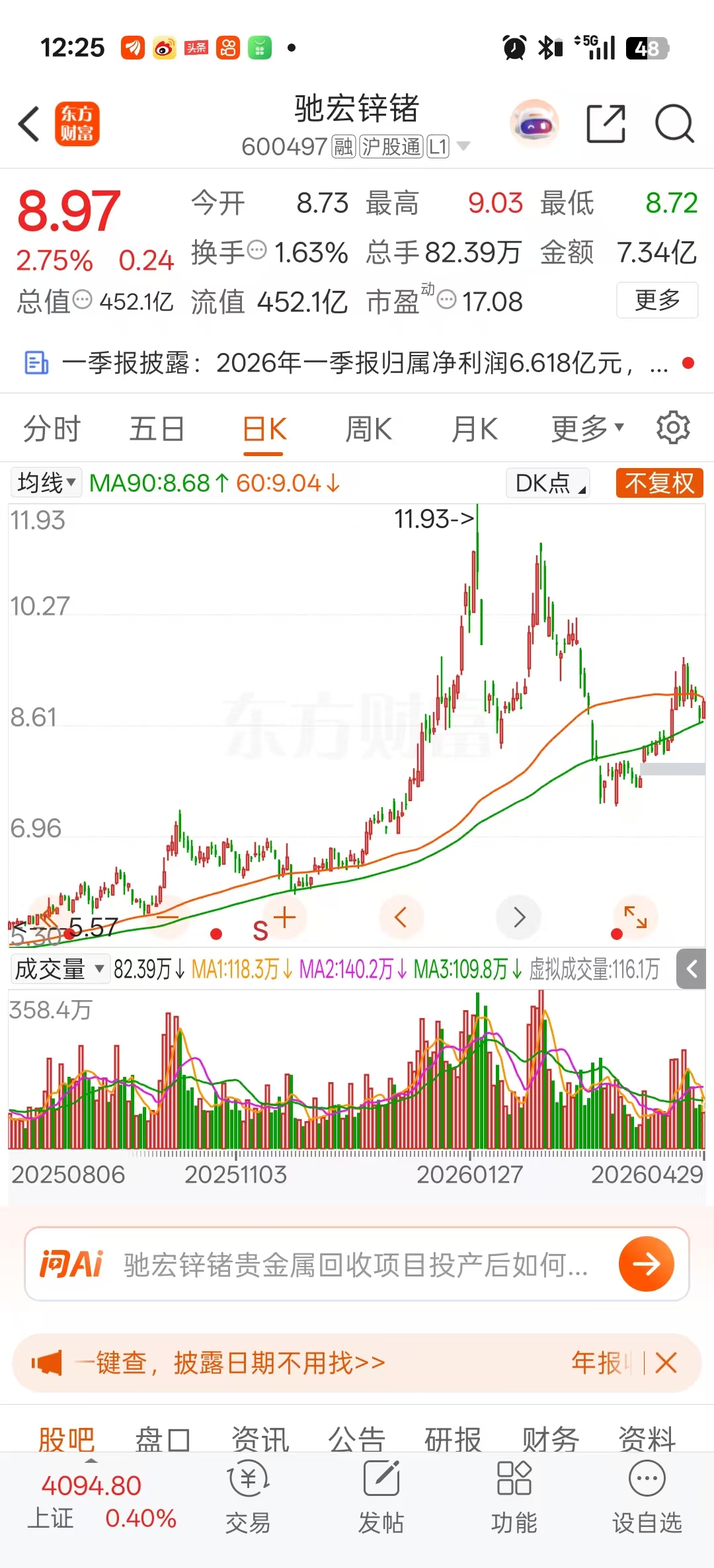
Task: Tap 更多 to show more quote data
Action: click(657, 300)
